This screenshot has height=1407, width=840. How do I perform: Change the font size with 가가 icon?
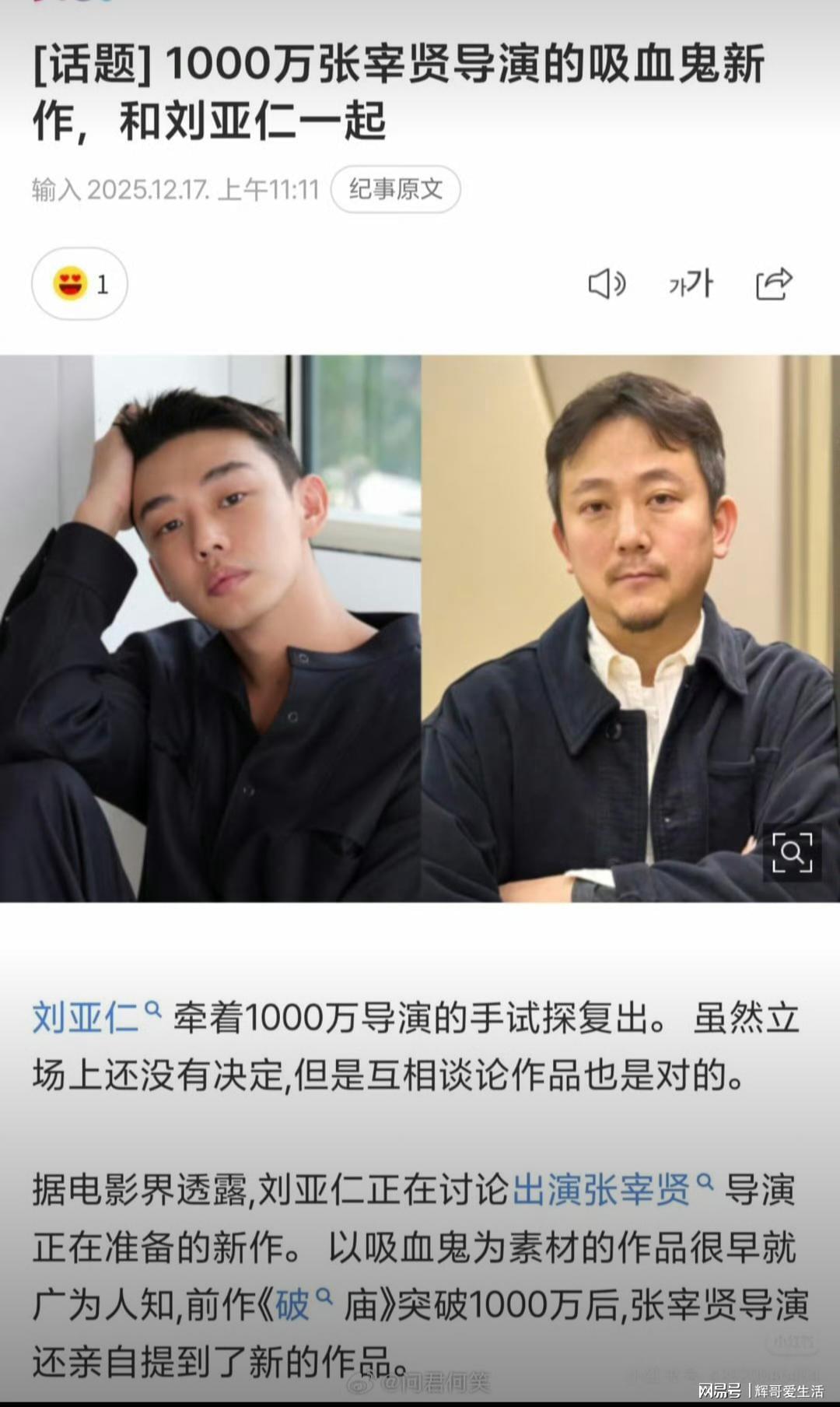tap(691, 284)
